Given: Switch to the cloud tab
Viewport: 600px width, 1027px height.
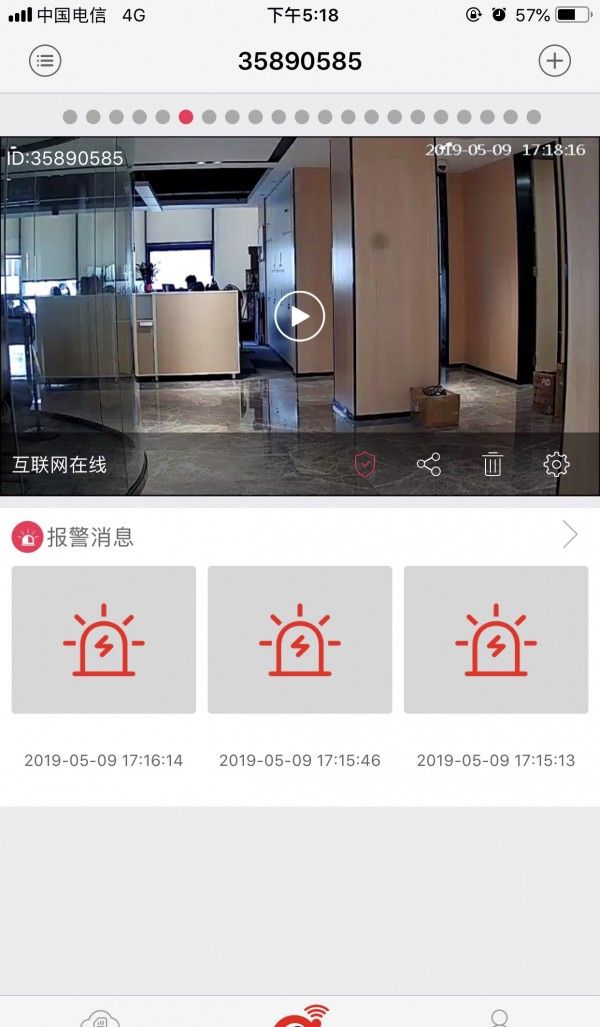Looking at the screenshot, I should (100, 1017).
